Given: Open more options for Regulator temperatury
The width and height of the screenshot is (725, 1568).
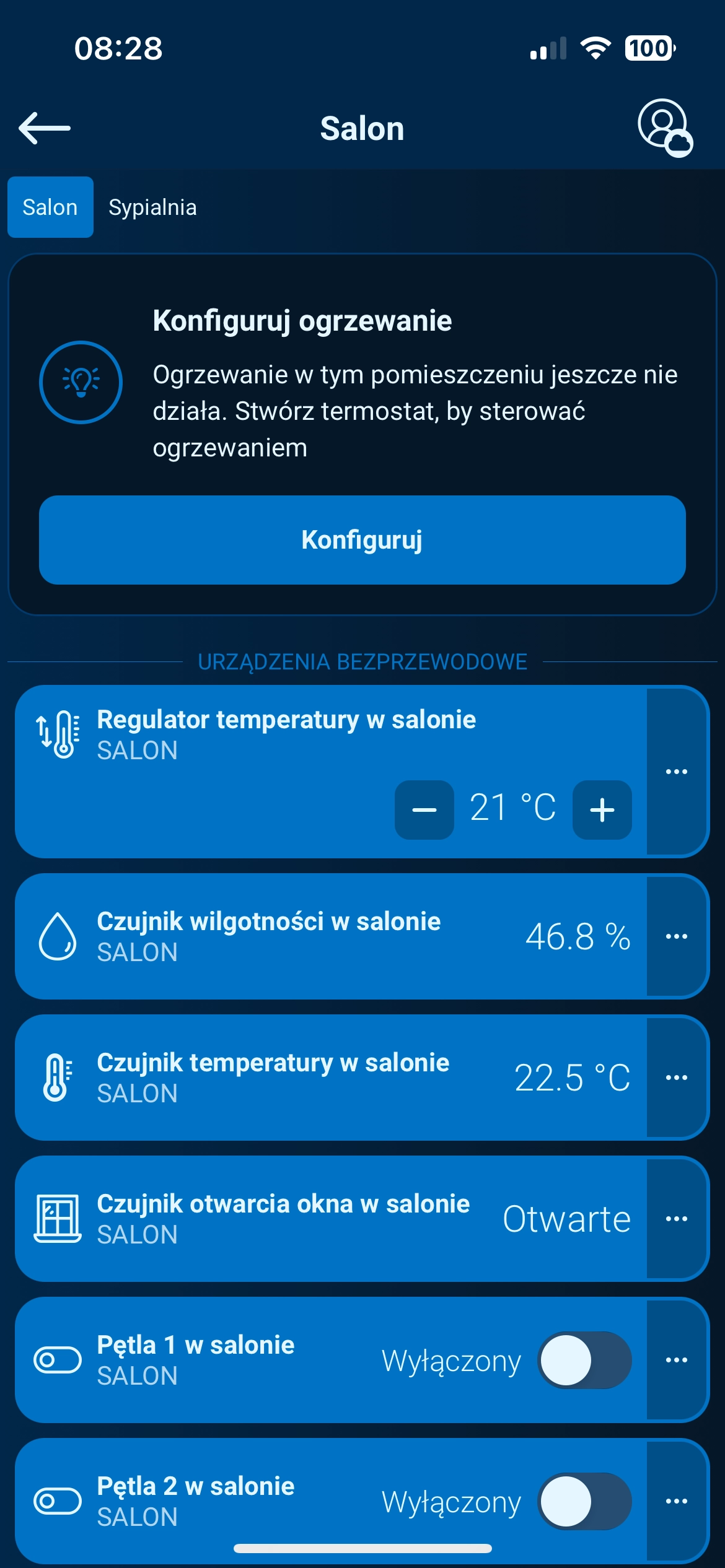Looking at the screenshot, I should (x=676, y=772).
